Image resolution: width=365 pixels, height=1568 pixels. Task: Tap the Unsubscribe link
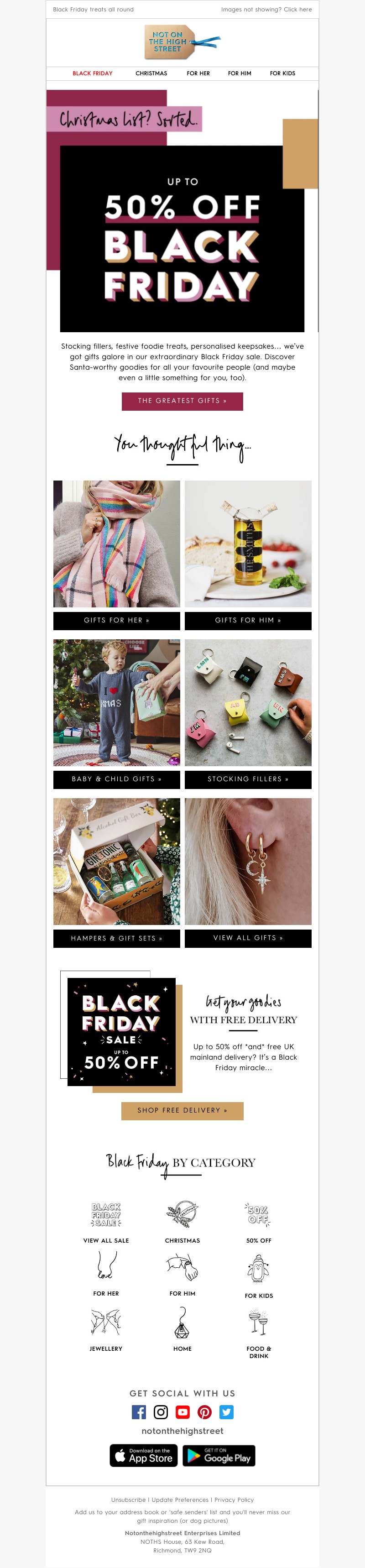click(128, 1500)
